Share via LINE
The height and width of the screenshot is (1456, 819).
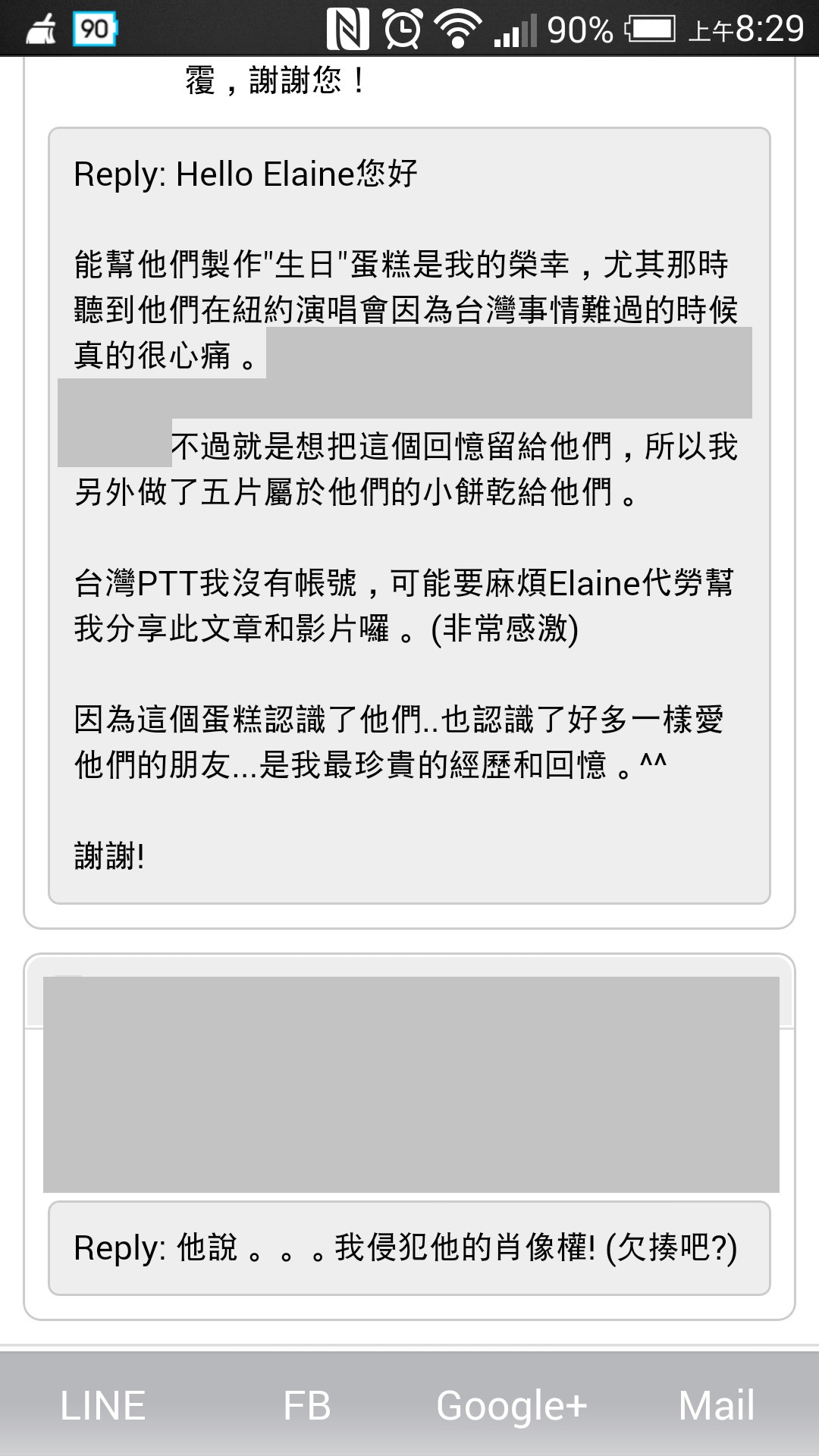pos(102,1405)
